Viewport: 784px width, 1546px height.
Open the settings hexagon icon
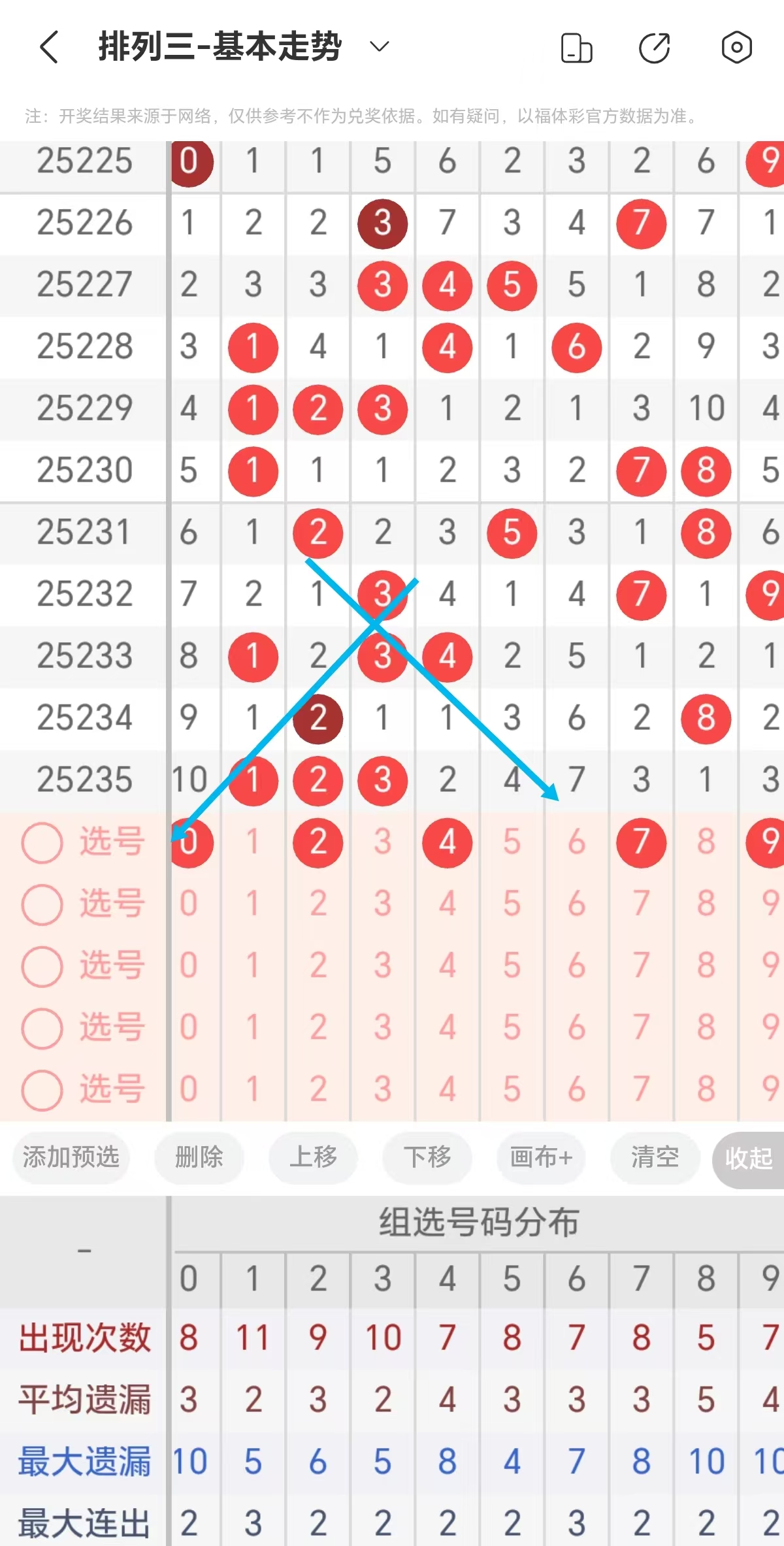point(736,47)
